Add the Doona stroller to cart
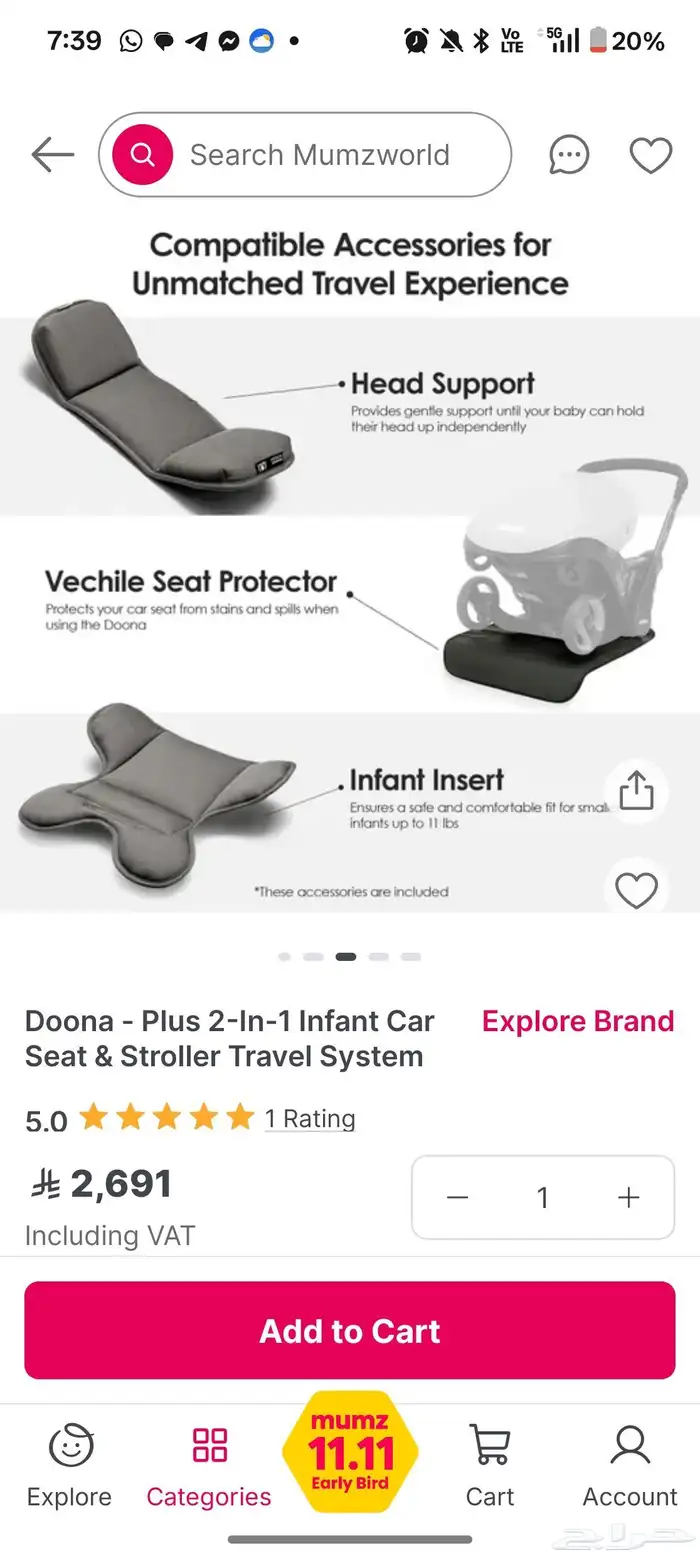Image resolution: width=700 pixels, height=1558 pixels. coord(350,1331)
